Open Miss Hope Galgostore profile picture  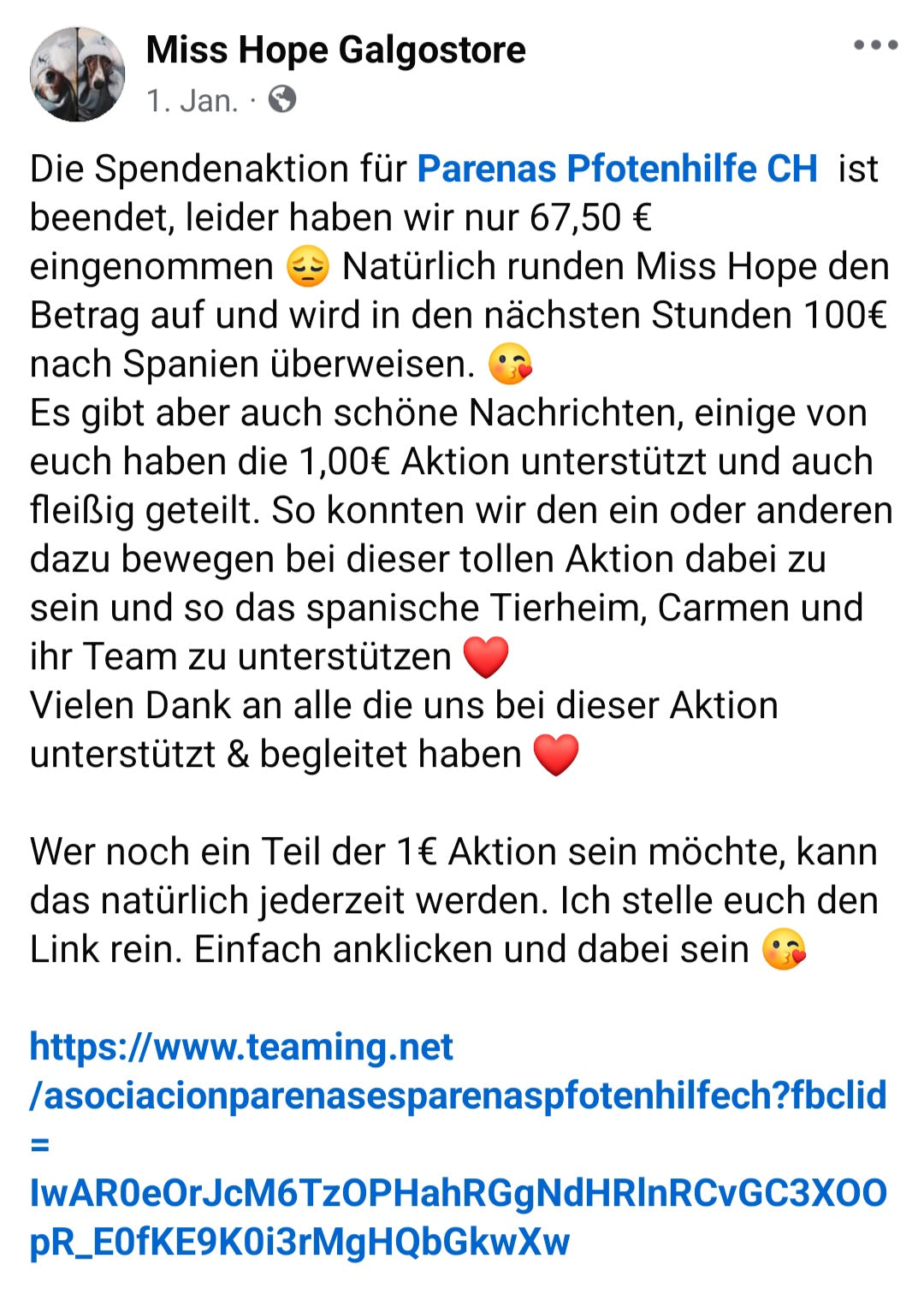coord(77,74)
